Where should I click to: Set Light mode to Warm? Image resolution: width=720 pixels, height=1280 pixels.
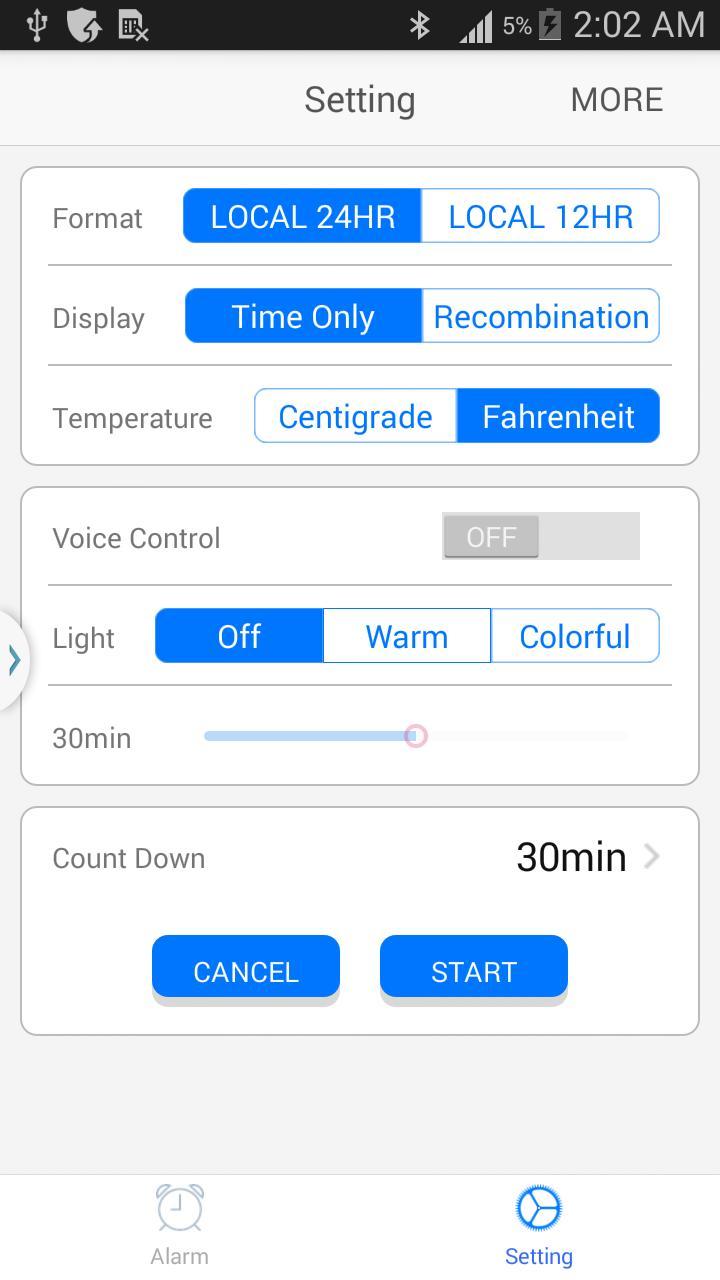click(x=406, y=636)
